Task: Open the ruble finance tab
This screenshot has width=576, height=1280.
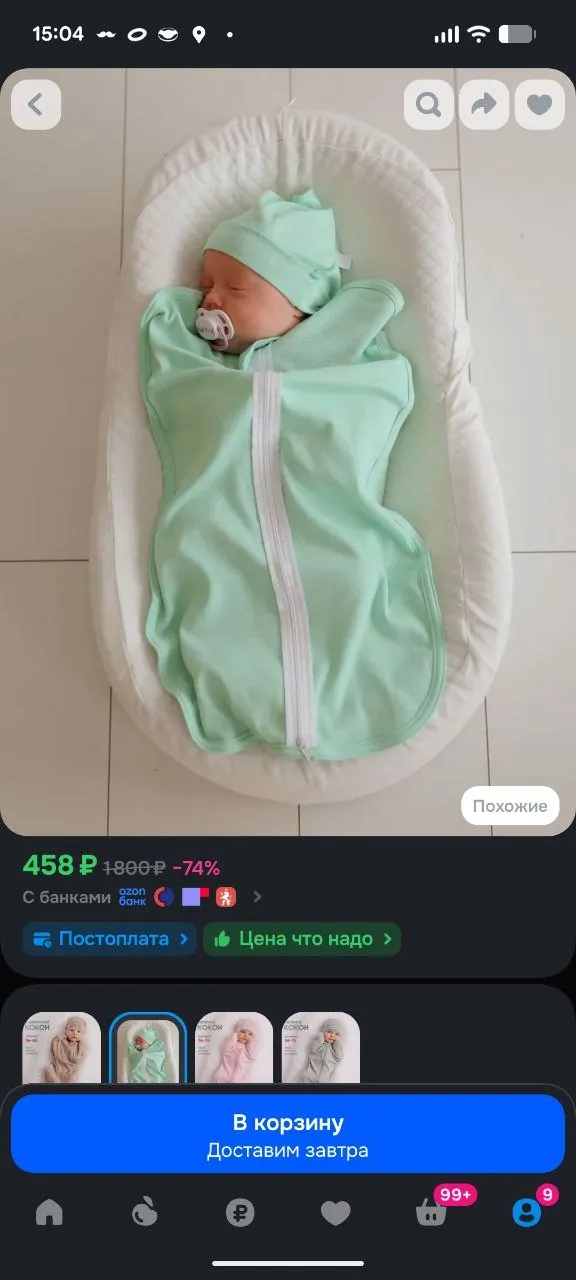Action: point(240,1213)
